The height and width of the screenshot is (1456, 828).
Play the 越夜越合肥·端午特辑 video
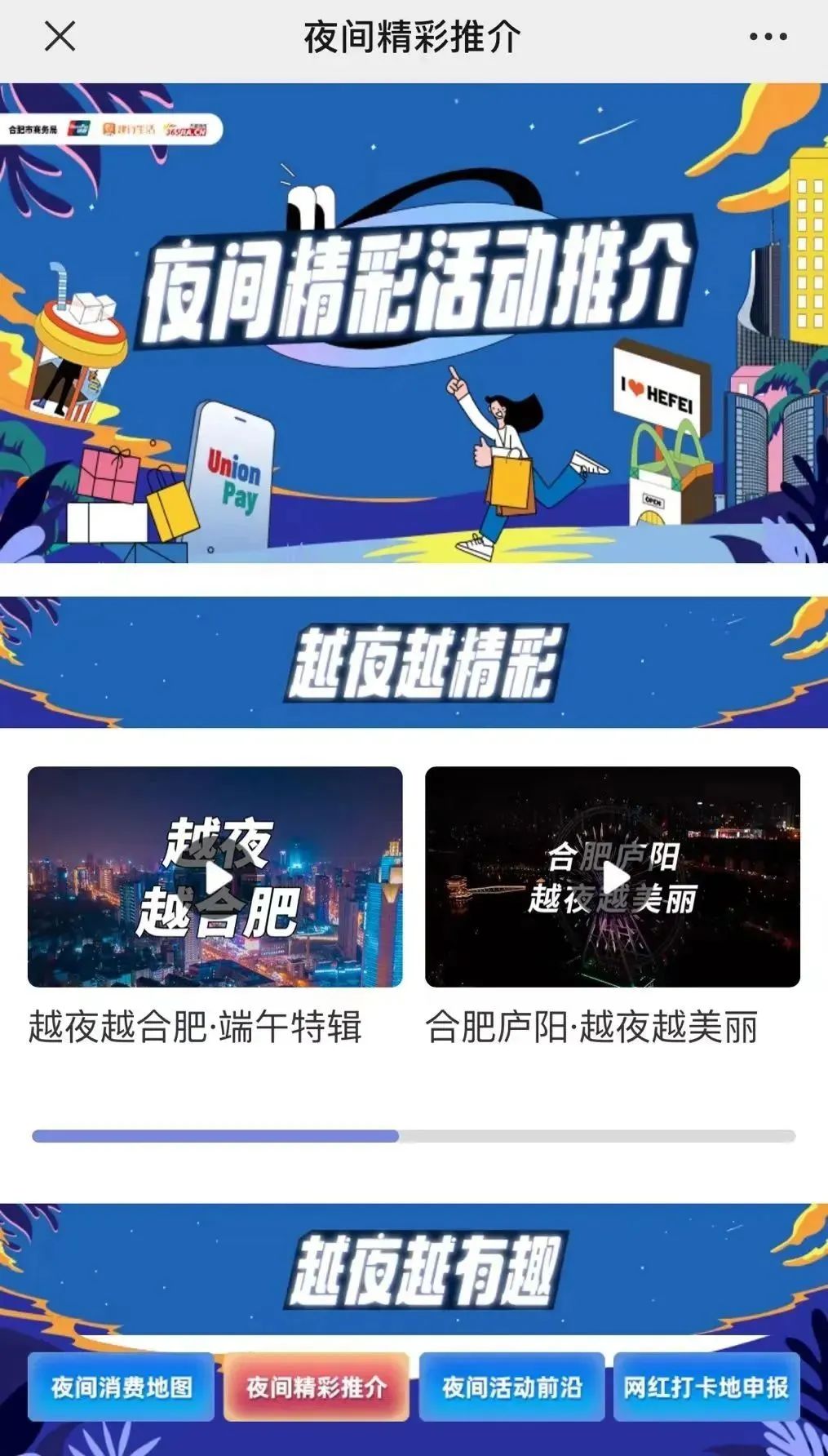pyautogui.click(x=215, y=877)
